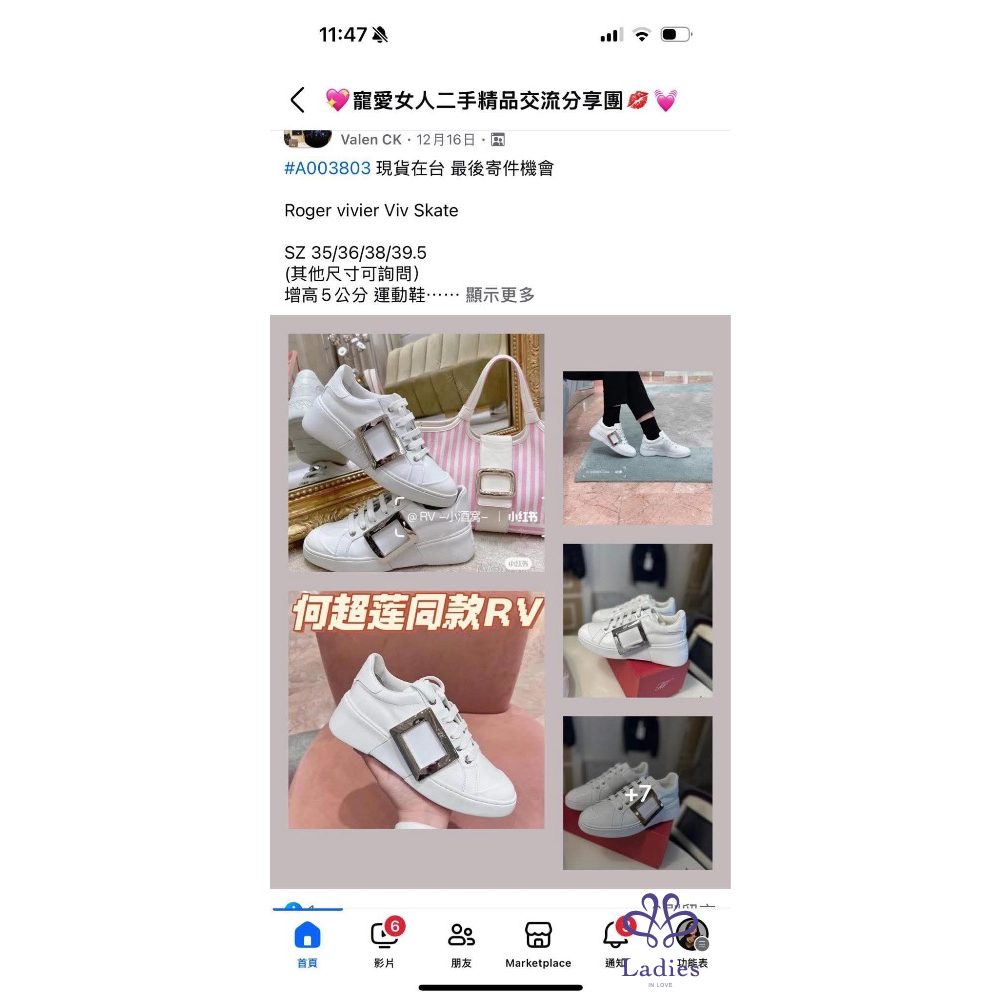This screenshot has height=1000, width=1000.
Task: Switch to the Marketplace tab
Action: (x=538, y=944)
